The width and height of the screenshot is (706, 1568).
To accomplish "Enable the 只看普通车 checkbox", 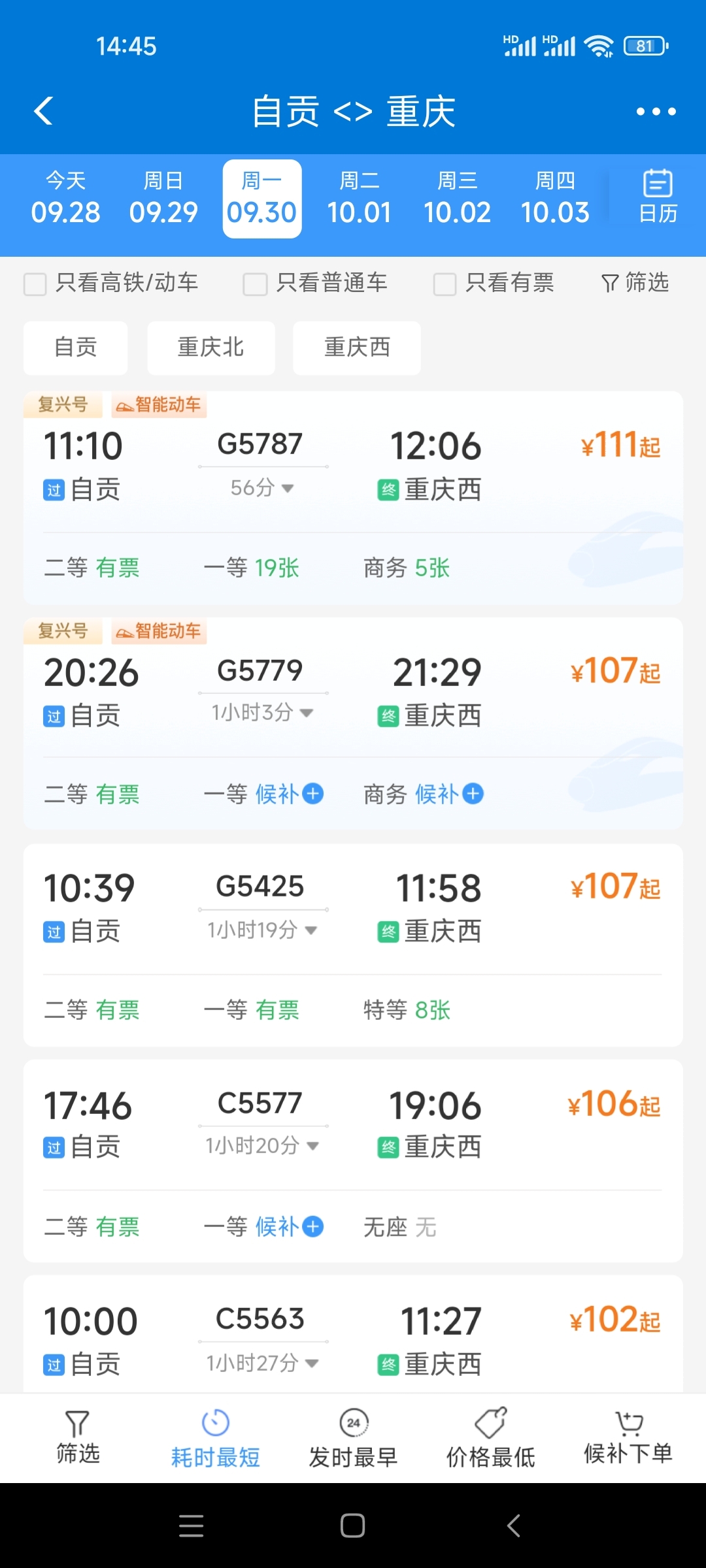I will 255,284.
